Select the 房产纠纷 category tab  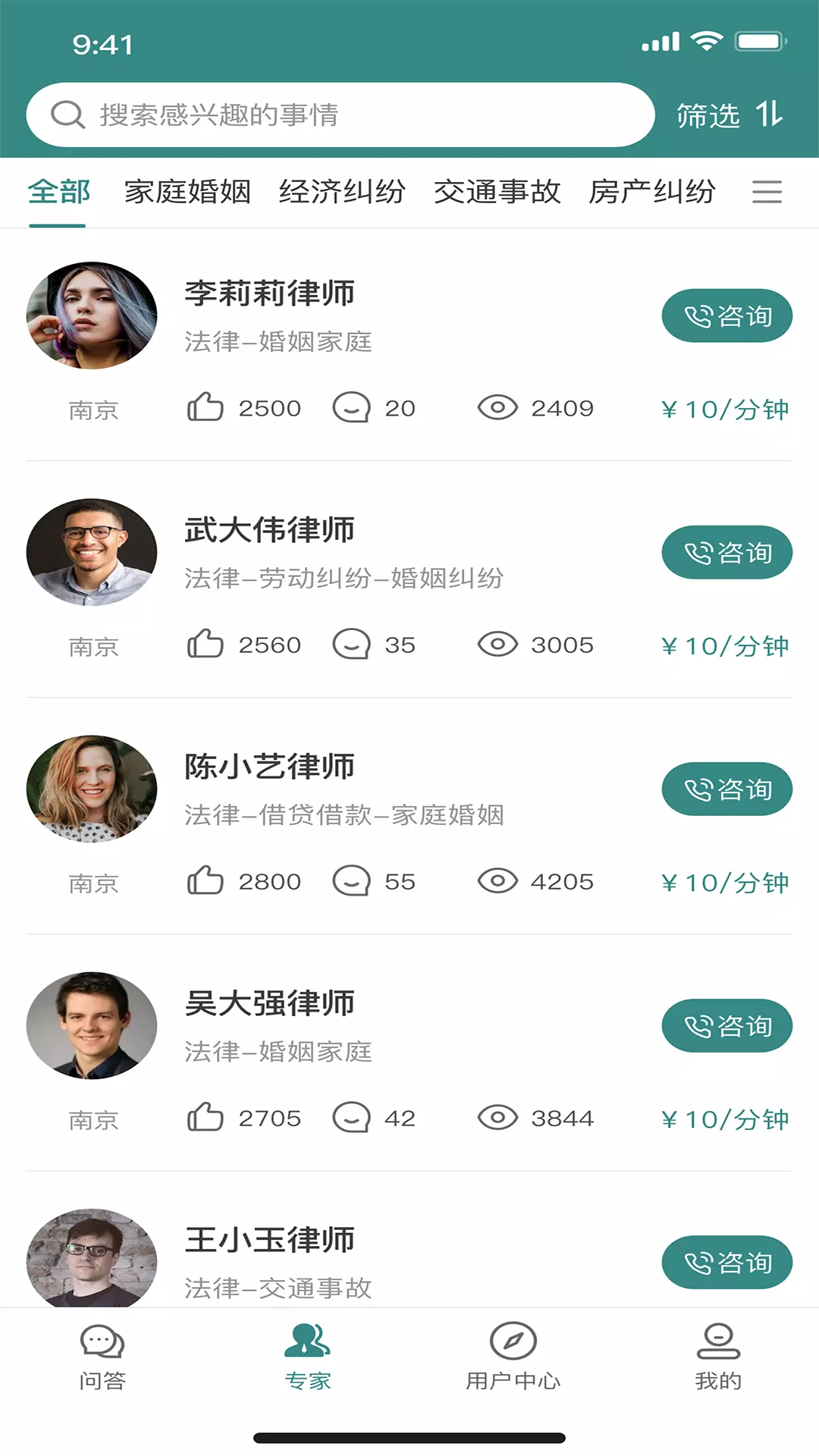651,192
